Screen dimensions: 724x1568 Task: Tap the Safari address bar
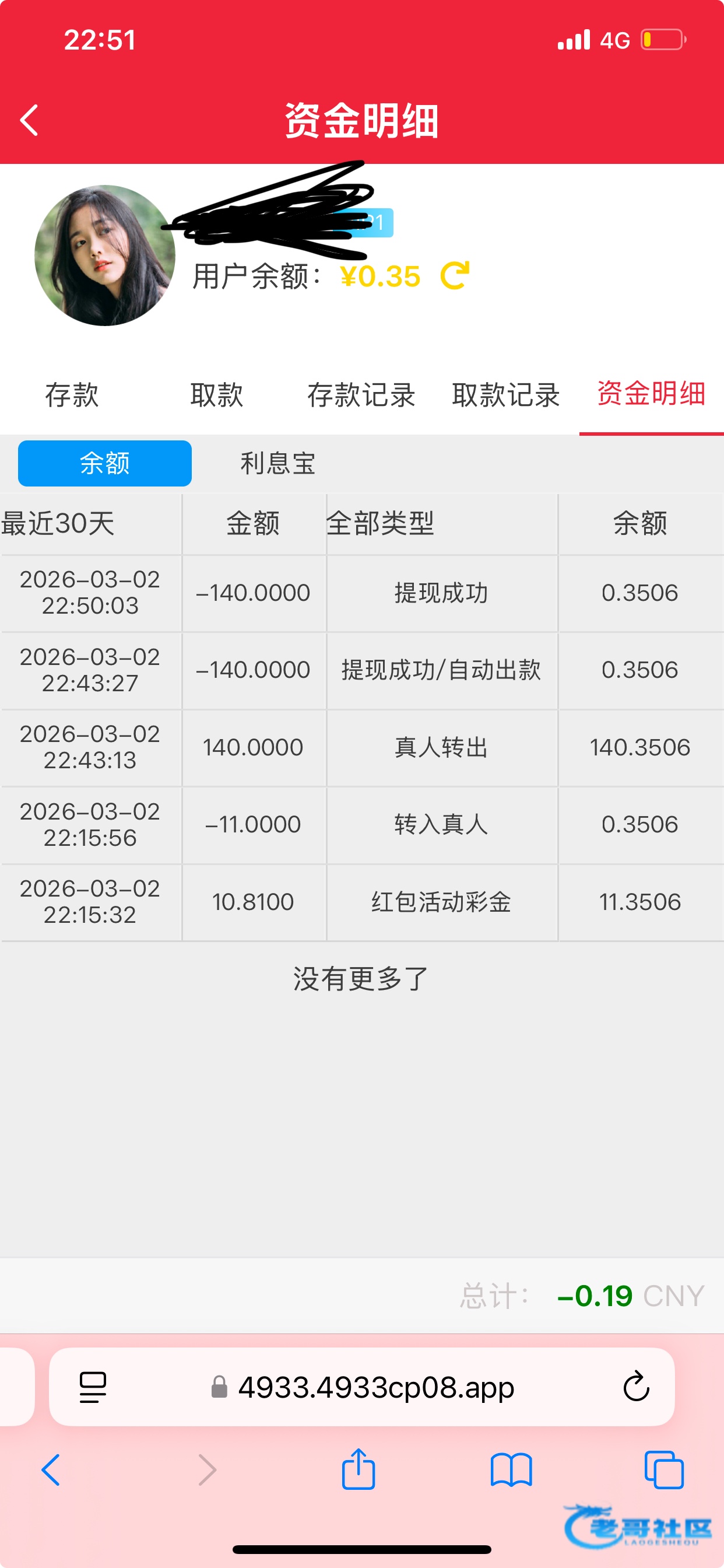376,1388
